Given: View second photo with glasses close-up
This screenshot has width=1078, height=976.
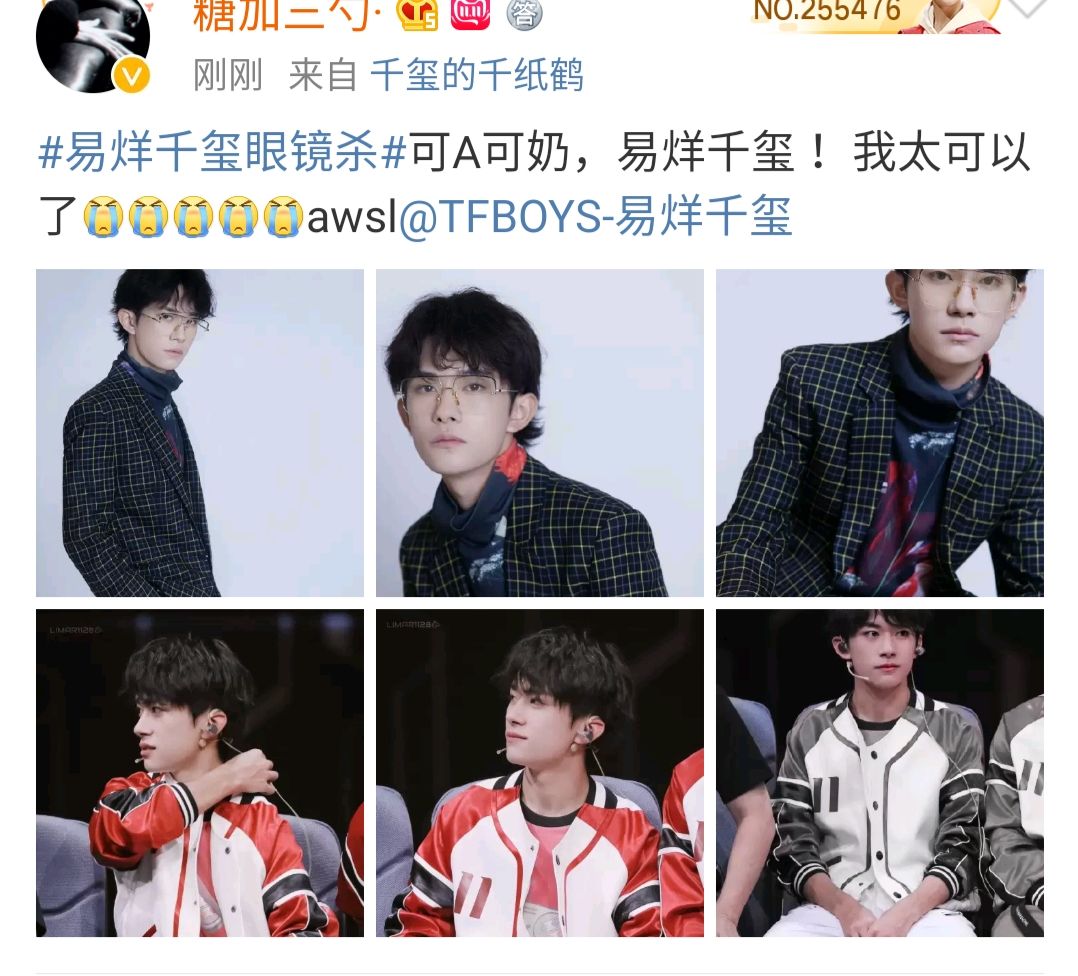Looking at the screenshot, I should pos(540,433).
